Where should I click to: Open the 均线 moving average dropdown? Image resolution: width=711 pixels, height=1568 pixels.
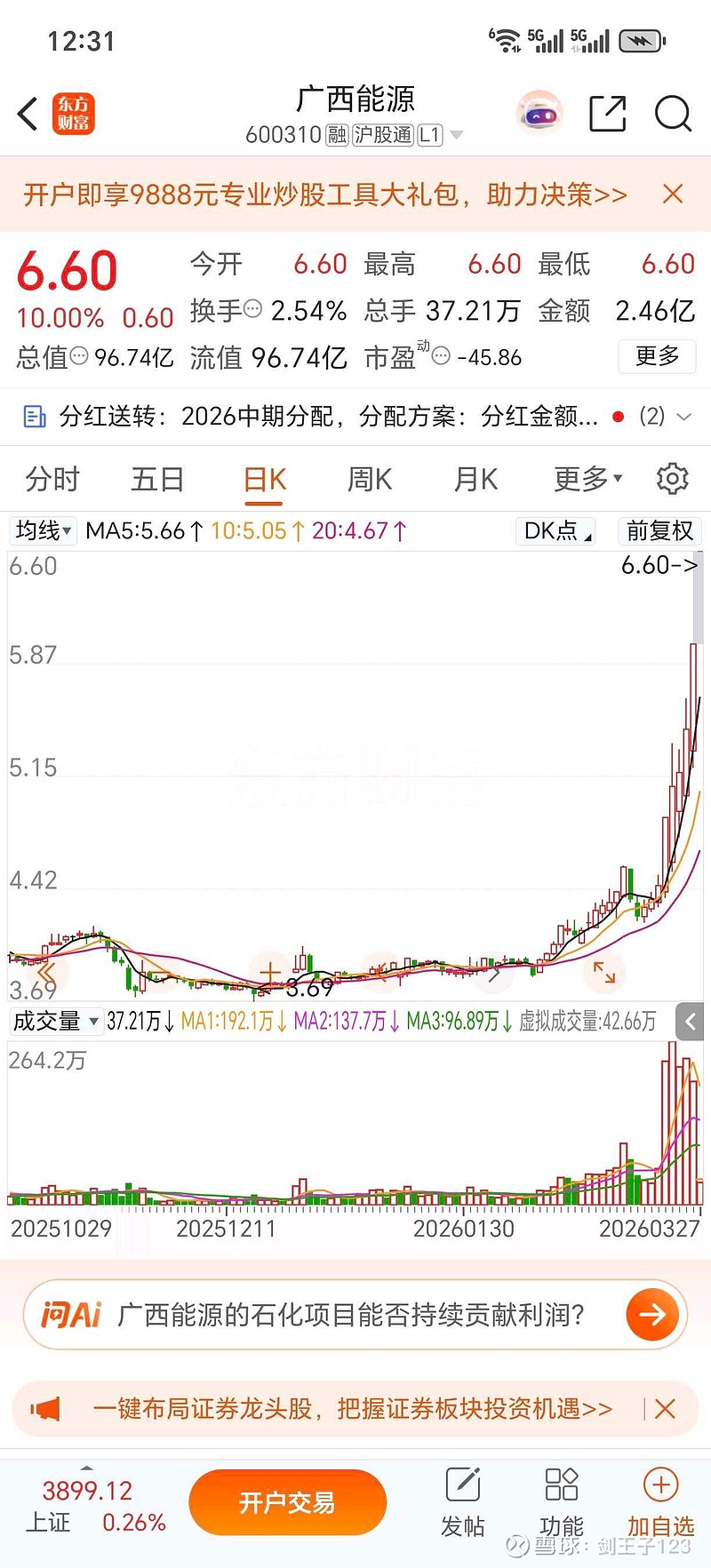click(x=42, y=530)
